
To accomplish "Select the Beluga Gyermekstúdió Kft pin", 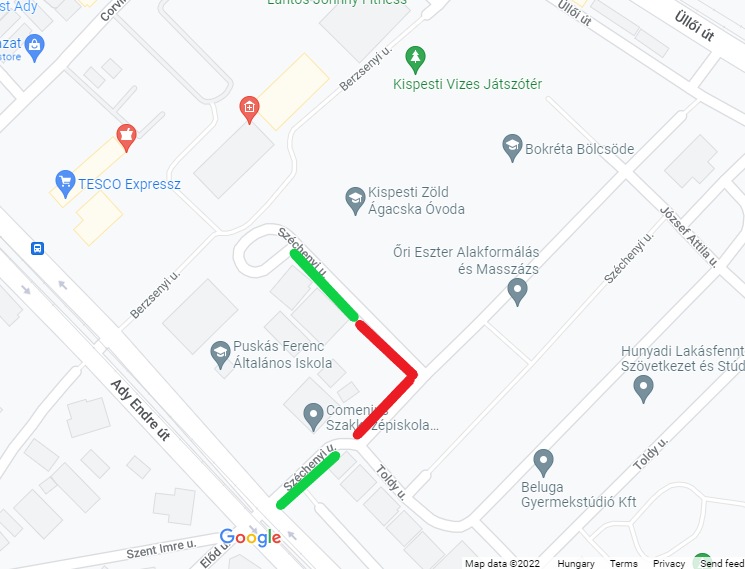I will pos(544,462).
